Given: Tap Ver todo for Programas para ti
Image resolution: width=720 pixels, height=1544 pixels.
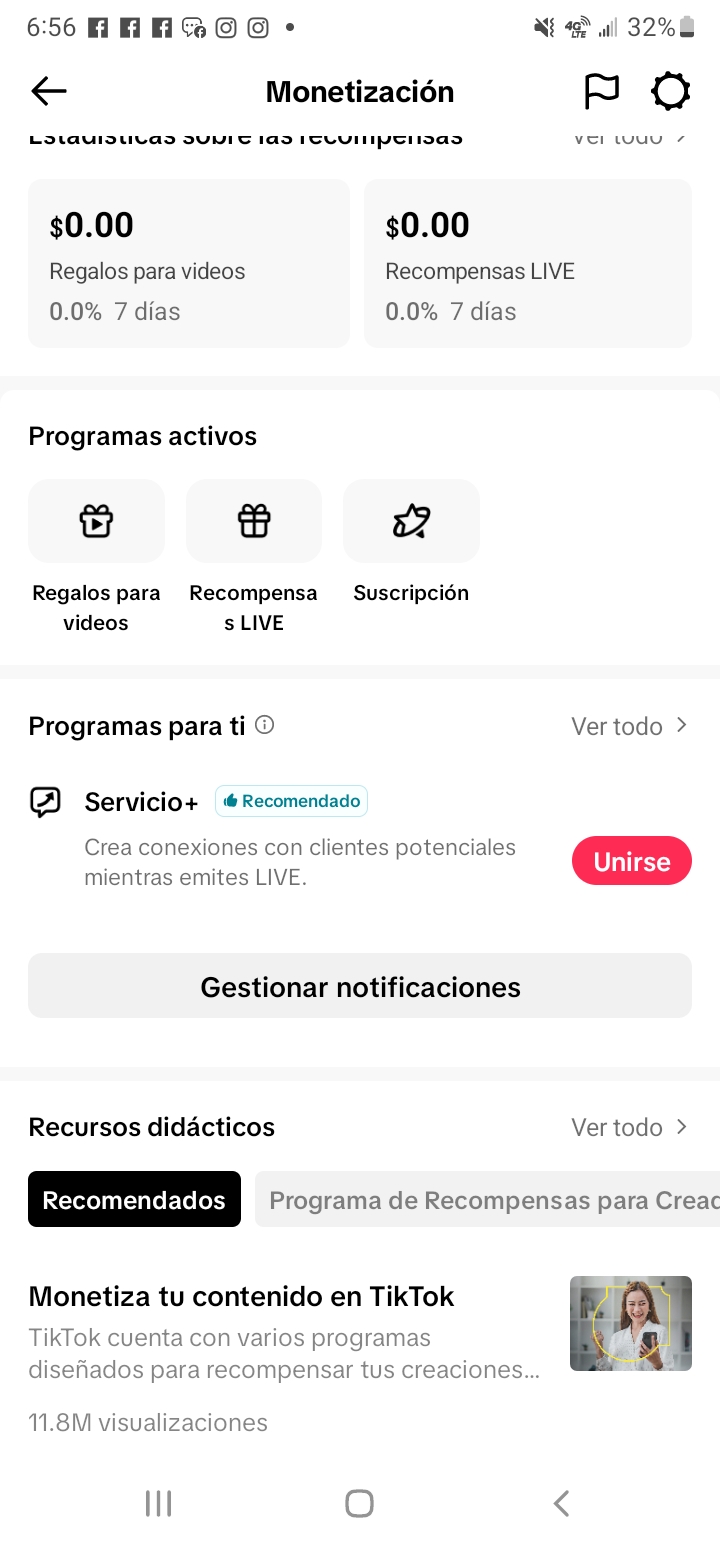Looking at the screenshot, I should coord(630,726).
